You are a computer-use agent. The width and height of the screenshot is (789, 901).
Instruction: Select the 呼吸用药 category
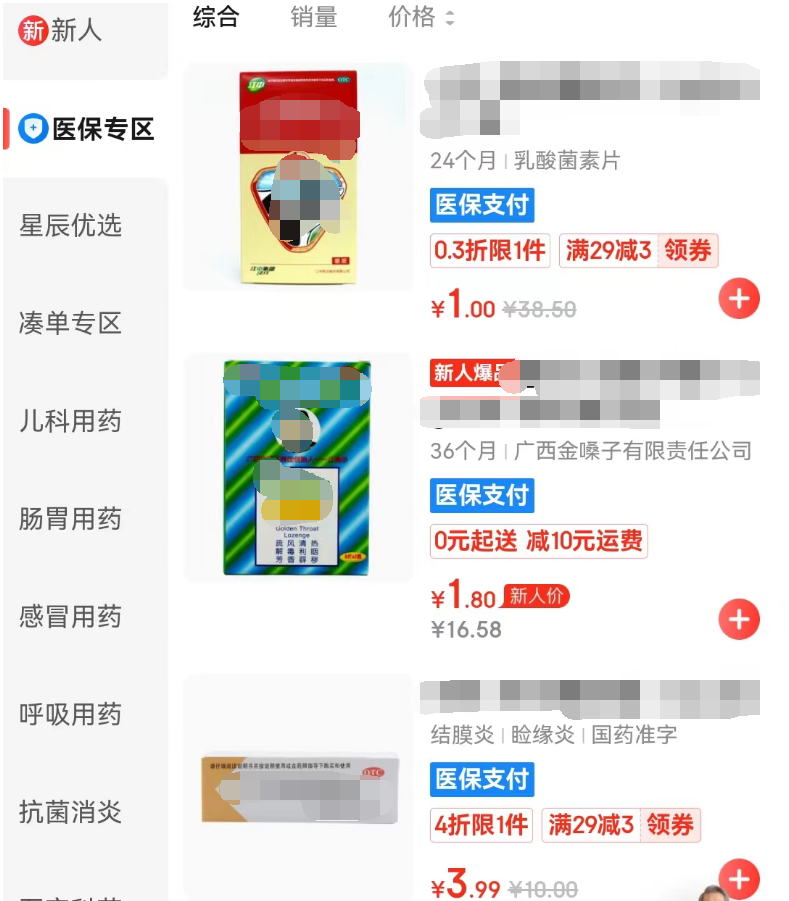[70, 714]
